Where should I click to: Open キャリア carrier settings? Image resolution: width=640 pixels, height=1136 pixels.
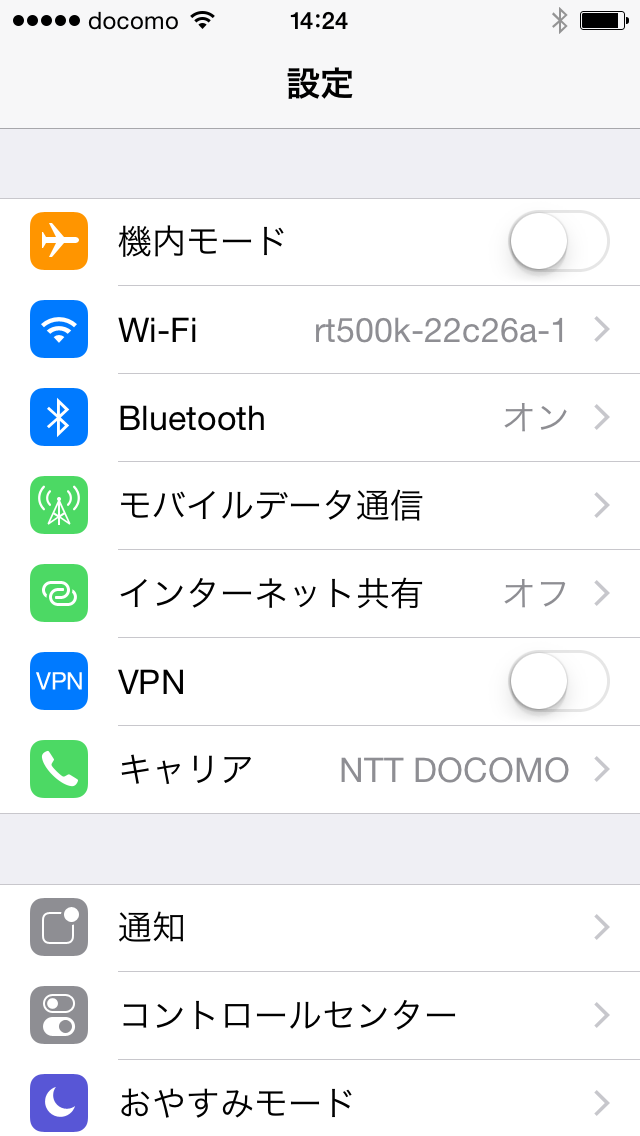coord(320,769)
